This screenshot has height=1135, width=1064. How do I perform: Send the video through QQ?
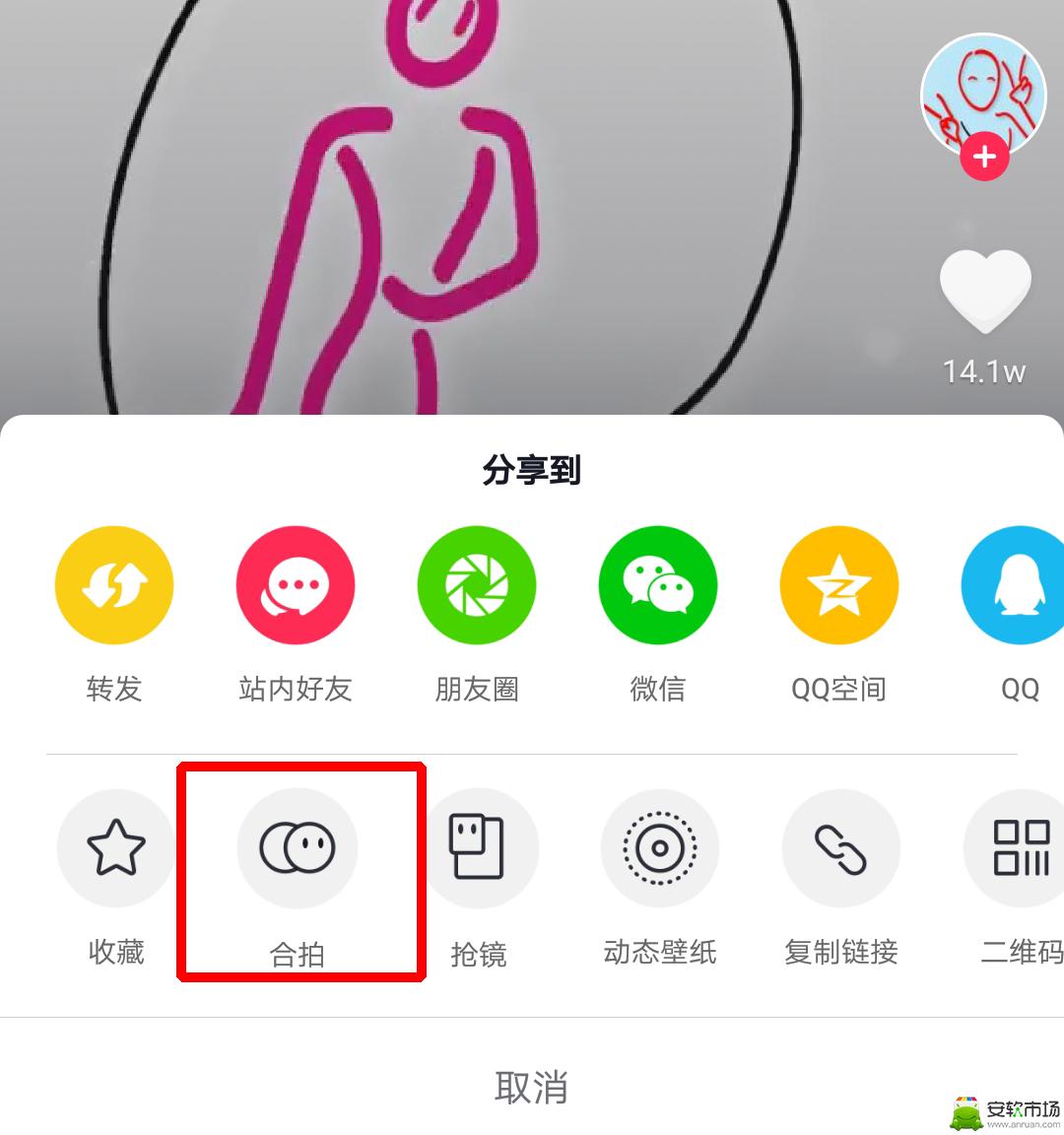coord(1017,586)
